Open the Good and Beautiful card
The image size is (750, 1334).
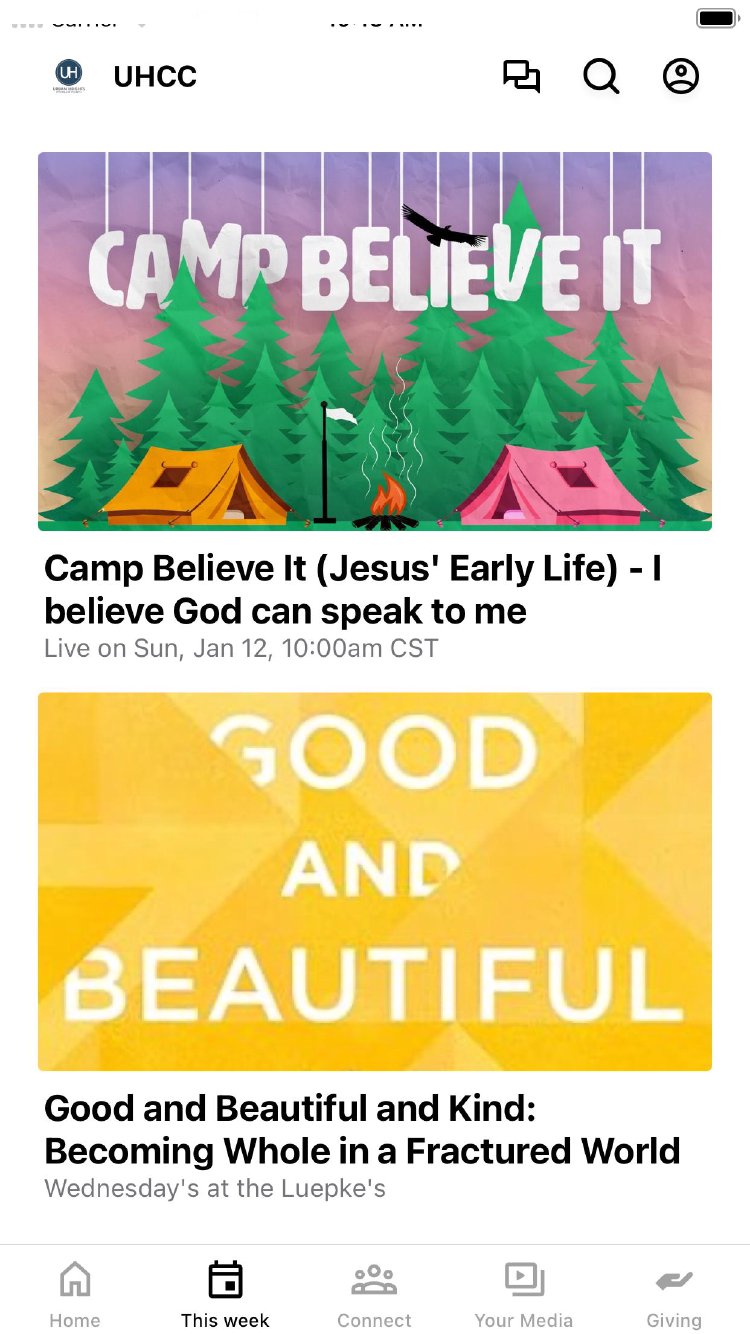coord(375,882)
